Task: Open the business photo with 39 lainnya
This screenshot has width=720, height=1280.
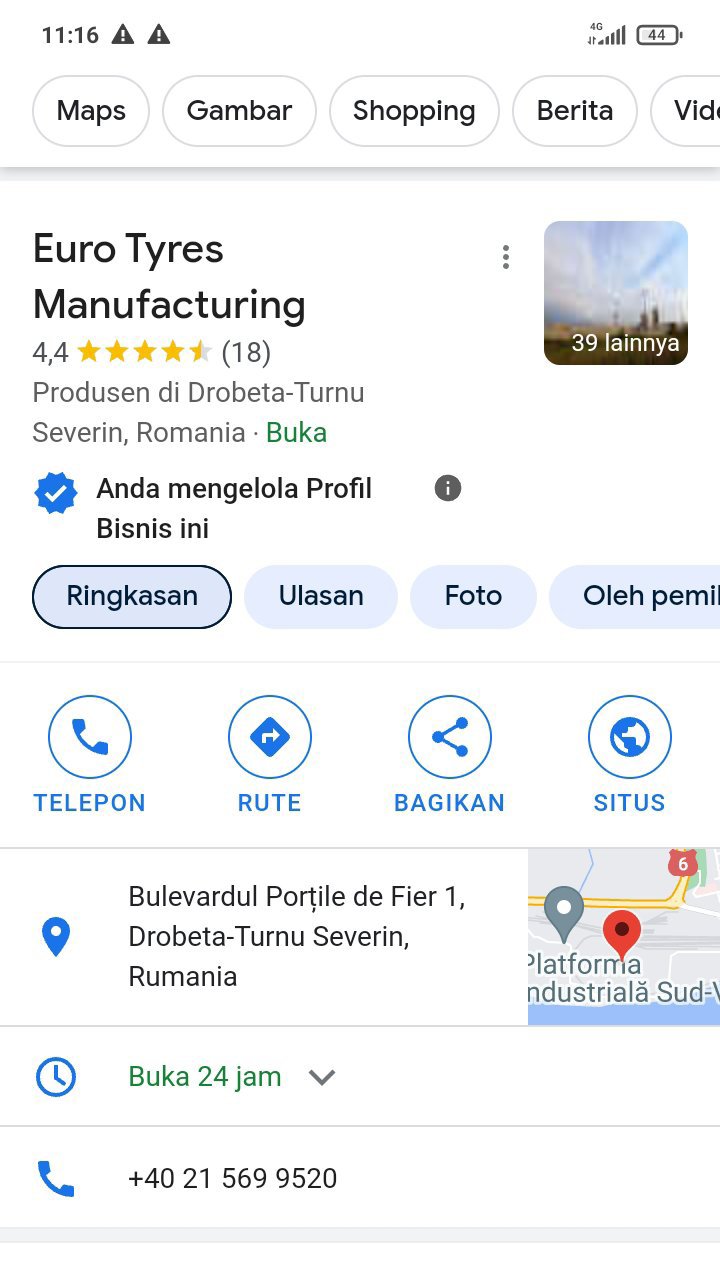Action: point(616,293)
